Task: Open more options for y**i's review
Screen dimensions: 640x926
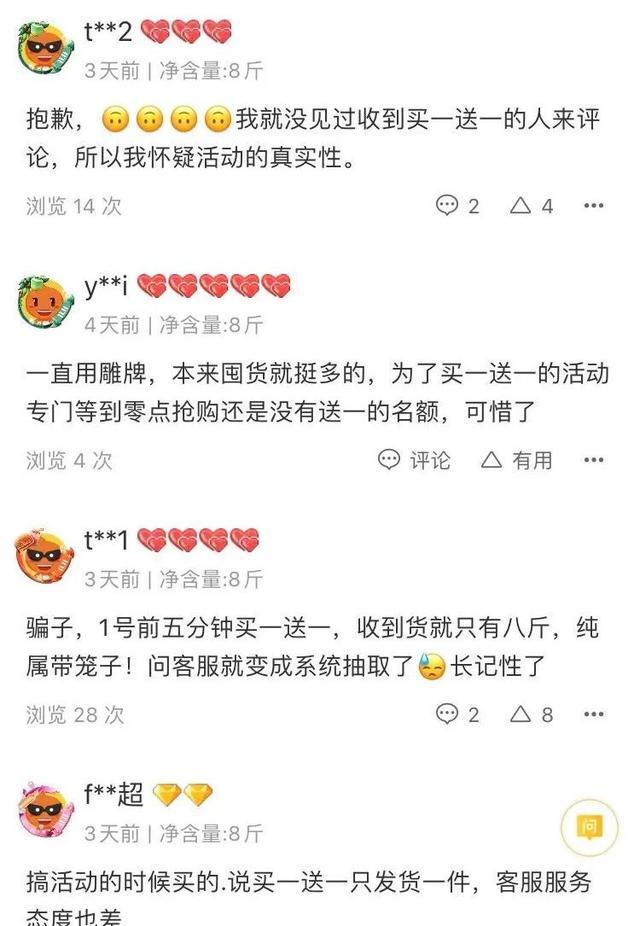Action: 594,460
